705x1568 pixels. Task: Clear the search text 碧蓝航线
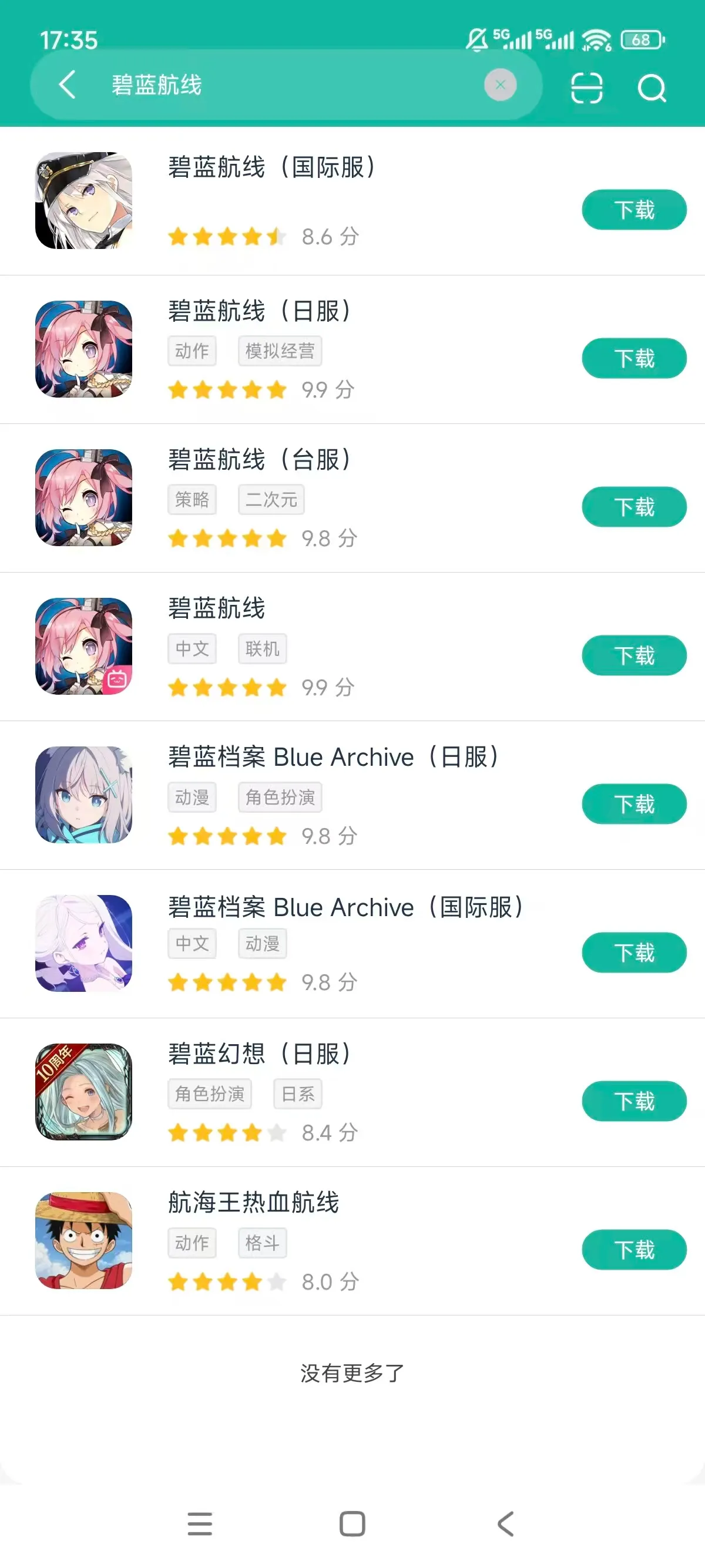(x=500, y=85)
